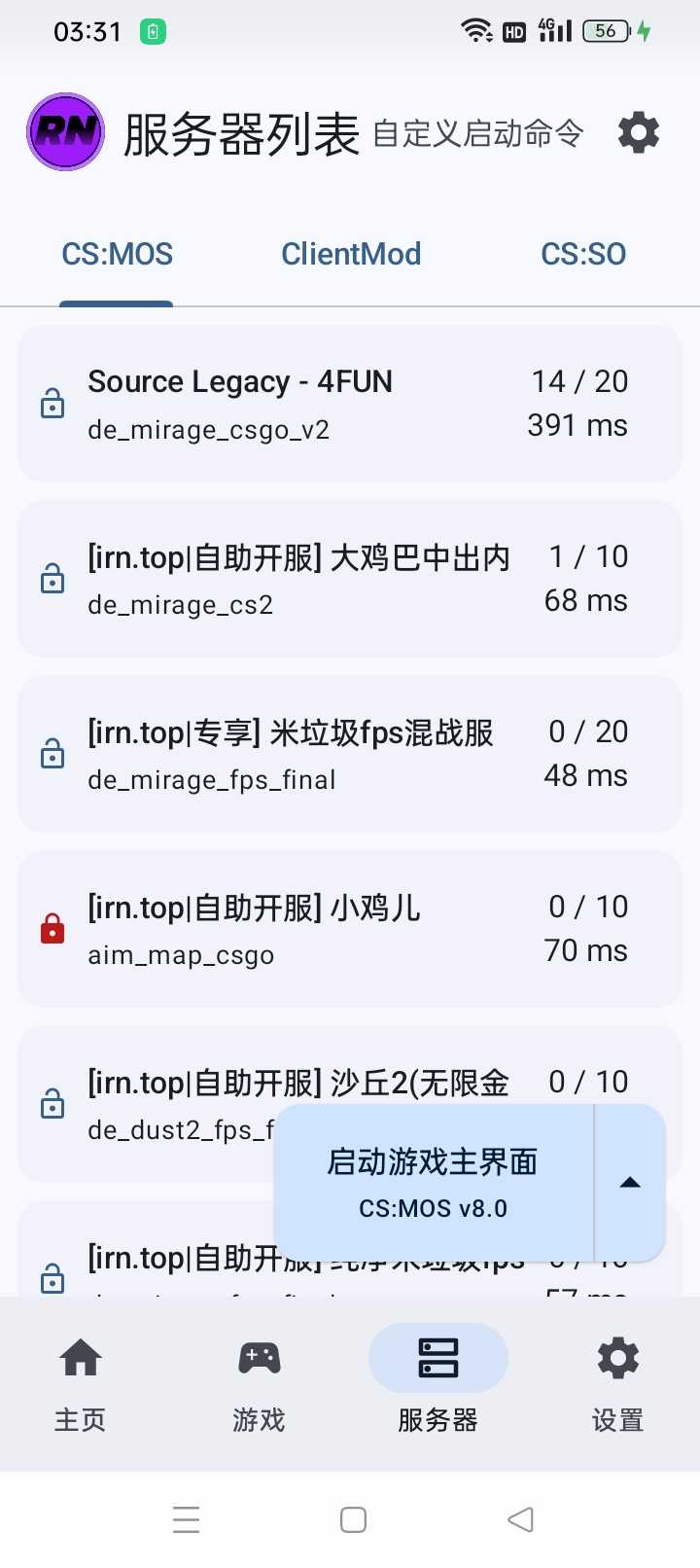
Task: Switch to the ClientMod tab
Action: [x=351, y=255]
